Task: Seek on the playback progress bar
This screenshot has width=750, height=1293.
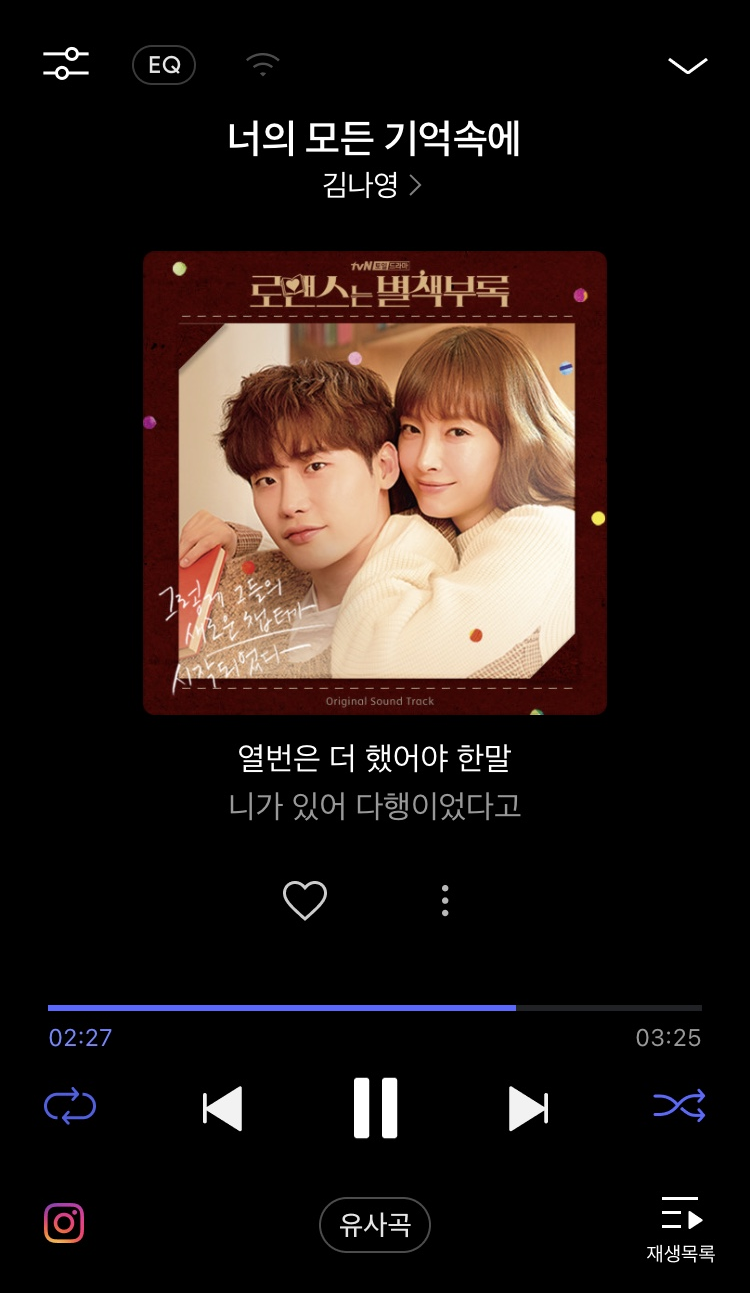Action: (375, 1008)
